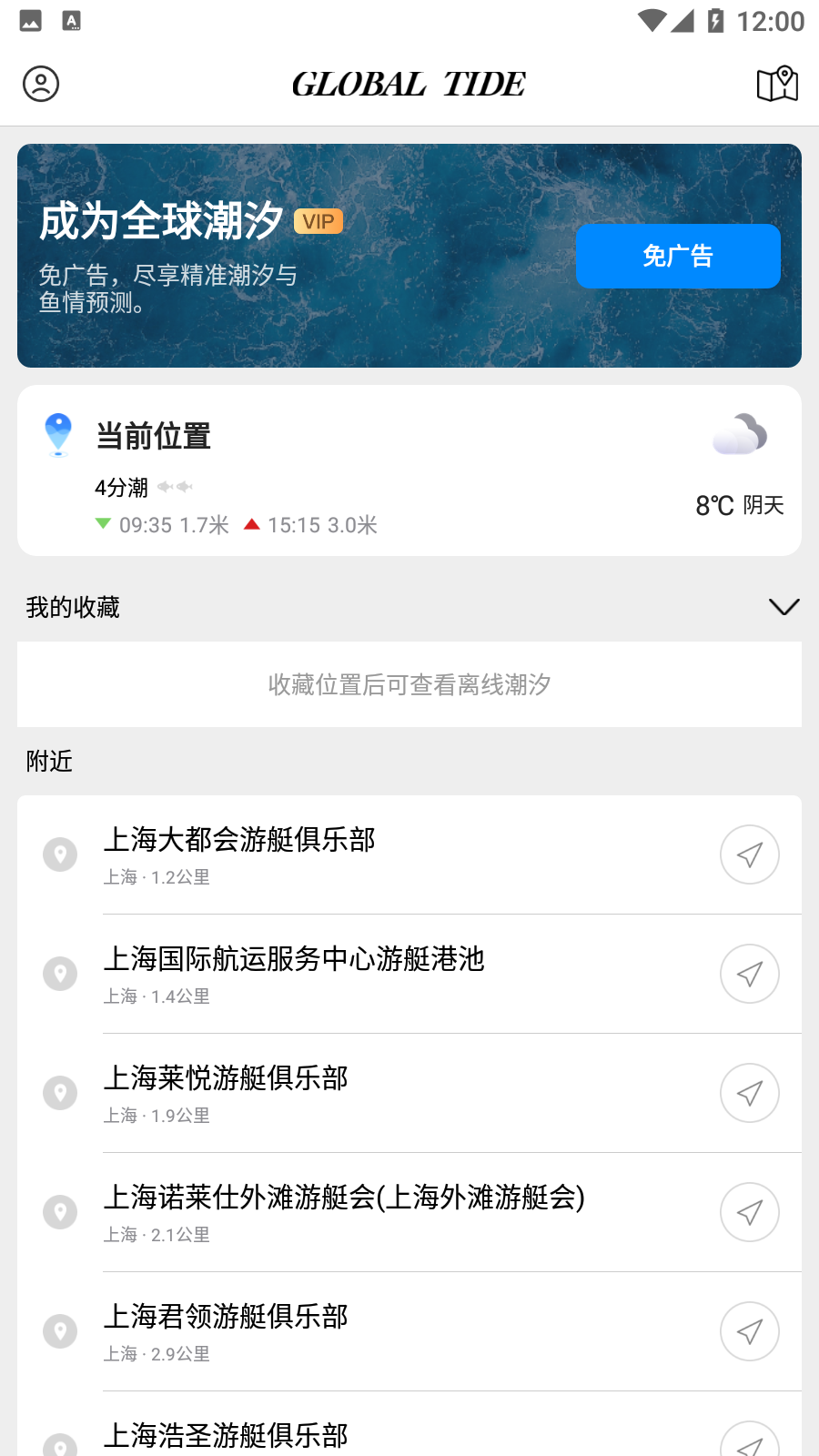
Task: Tap the 免广告 button
Action: click(x=678, y=256)
